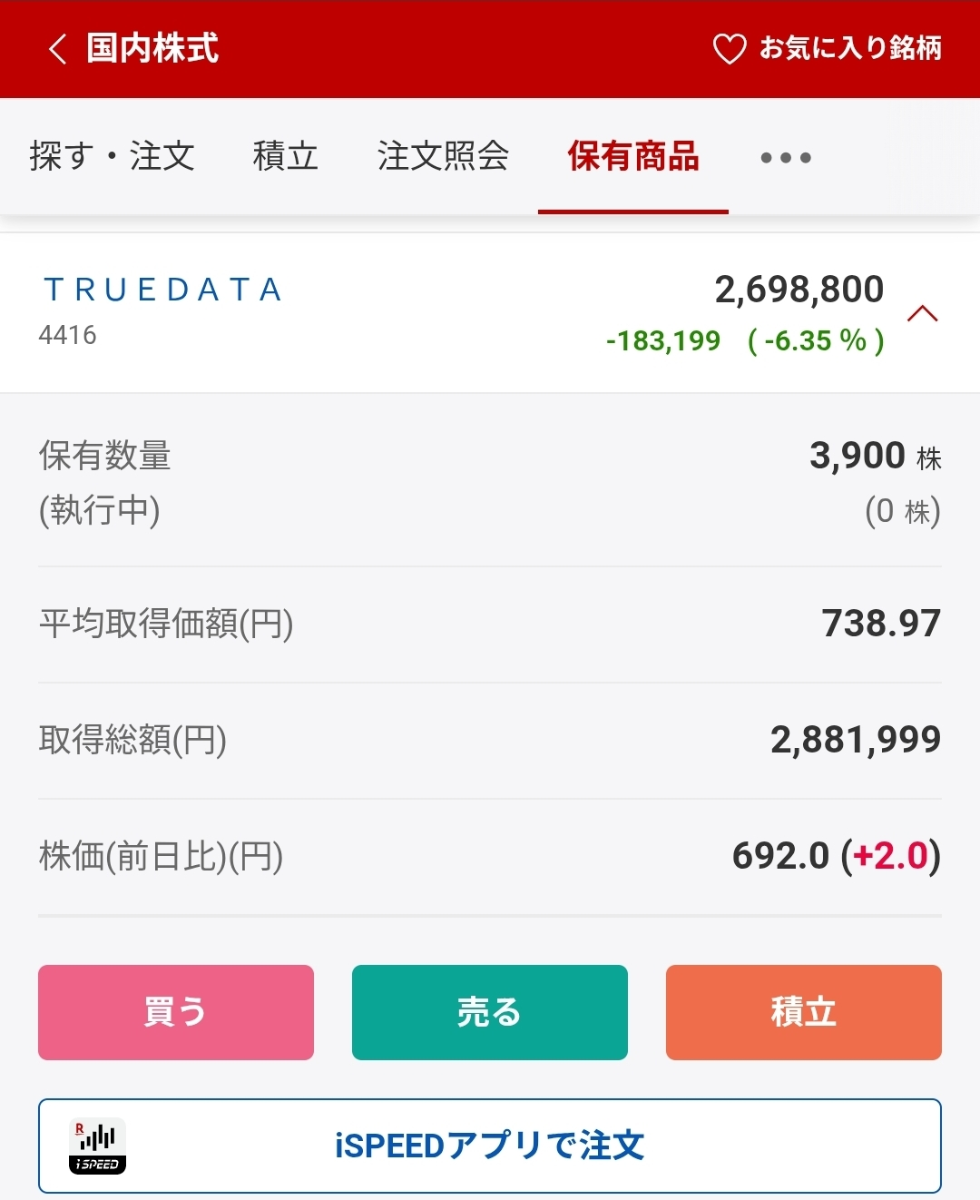Select the 保有商品 tab
This screenshot has width=980, height=1200.
point(633,157)
